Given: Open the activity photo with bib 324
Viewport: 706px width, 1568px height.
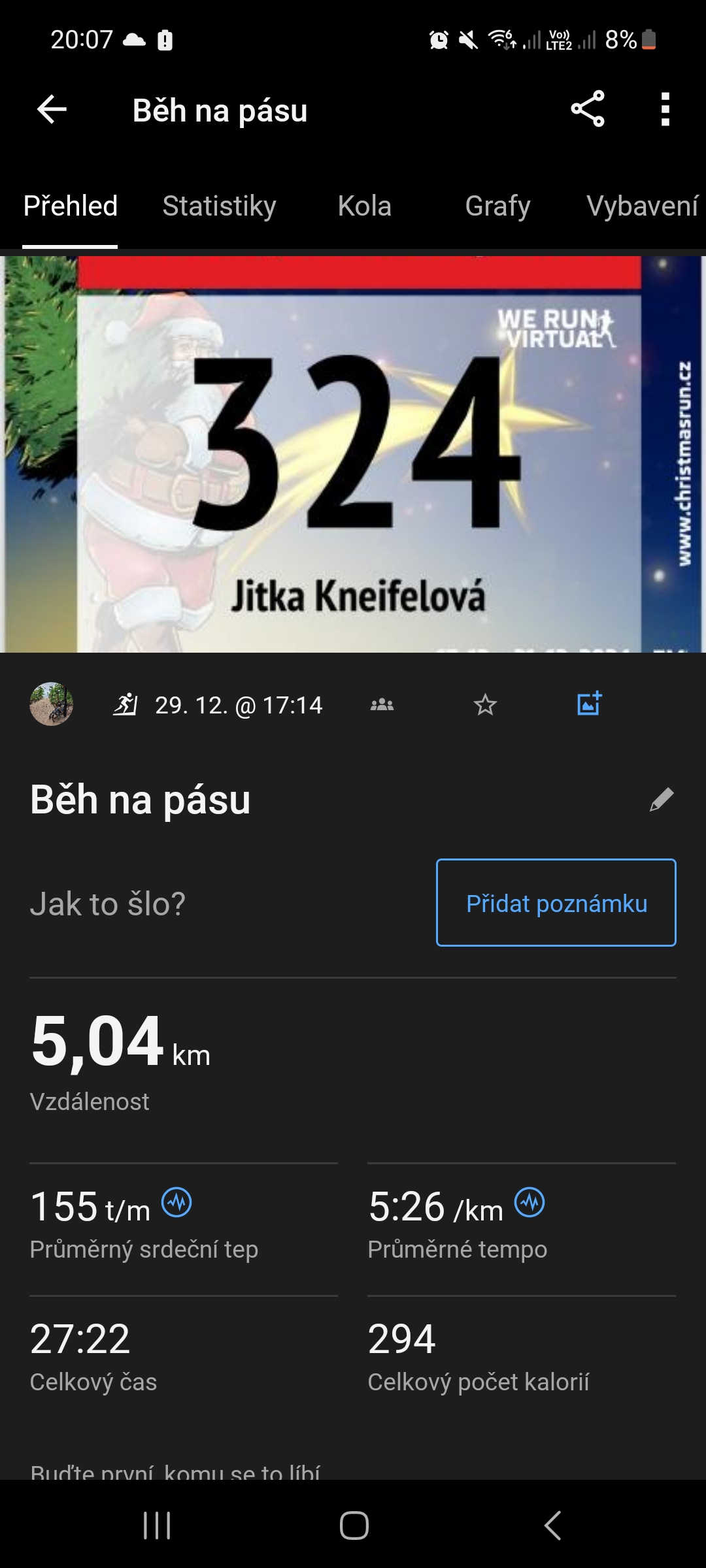Looking at the screenshot, I should 353,454.
